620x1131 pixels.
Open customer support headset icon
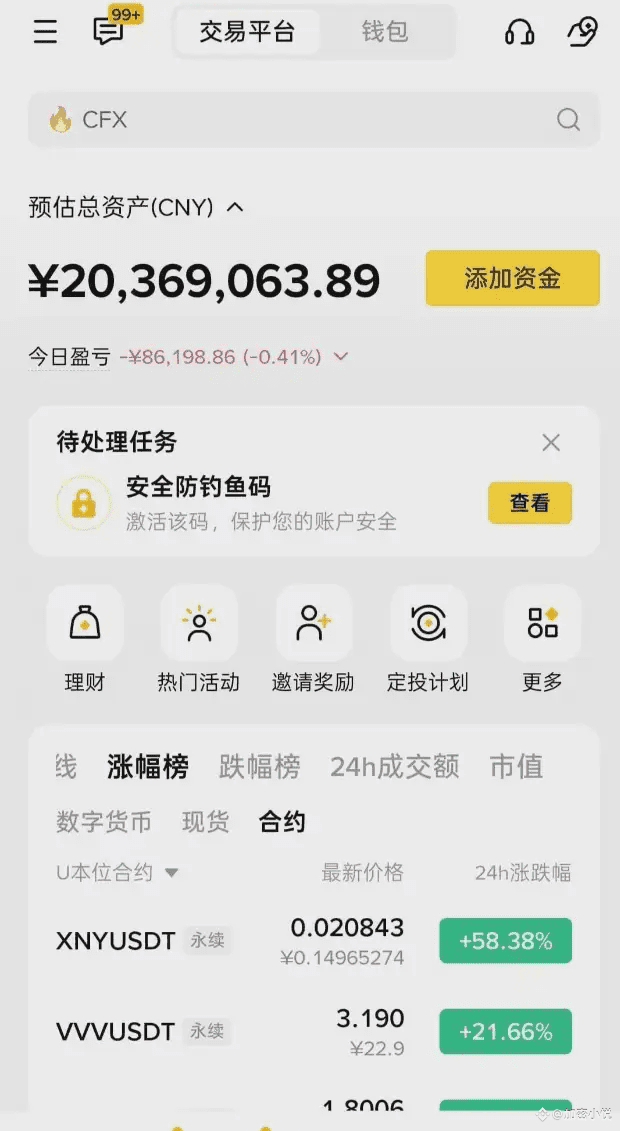click(519, 32)
